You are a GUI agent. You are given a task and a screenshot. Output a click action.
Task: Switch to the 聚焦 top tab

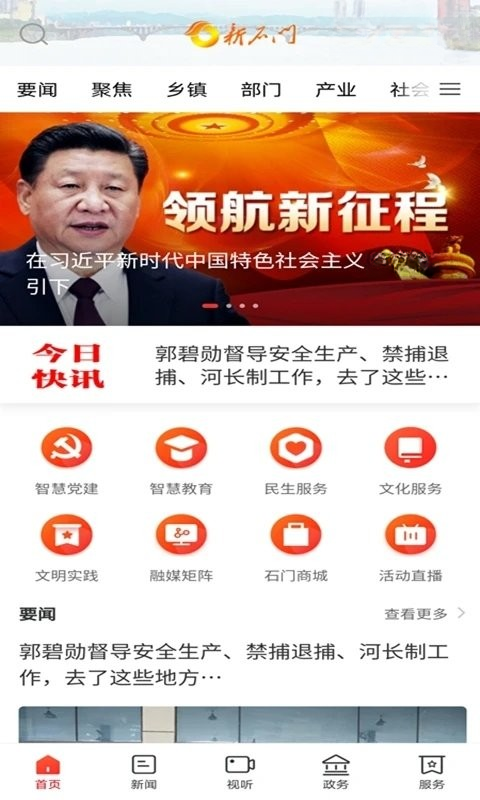coord(112,90)
